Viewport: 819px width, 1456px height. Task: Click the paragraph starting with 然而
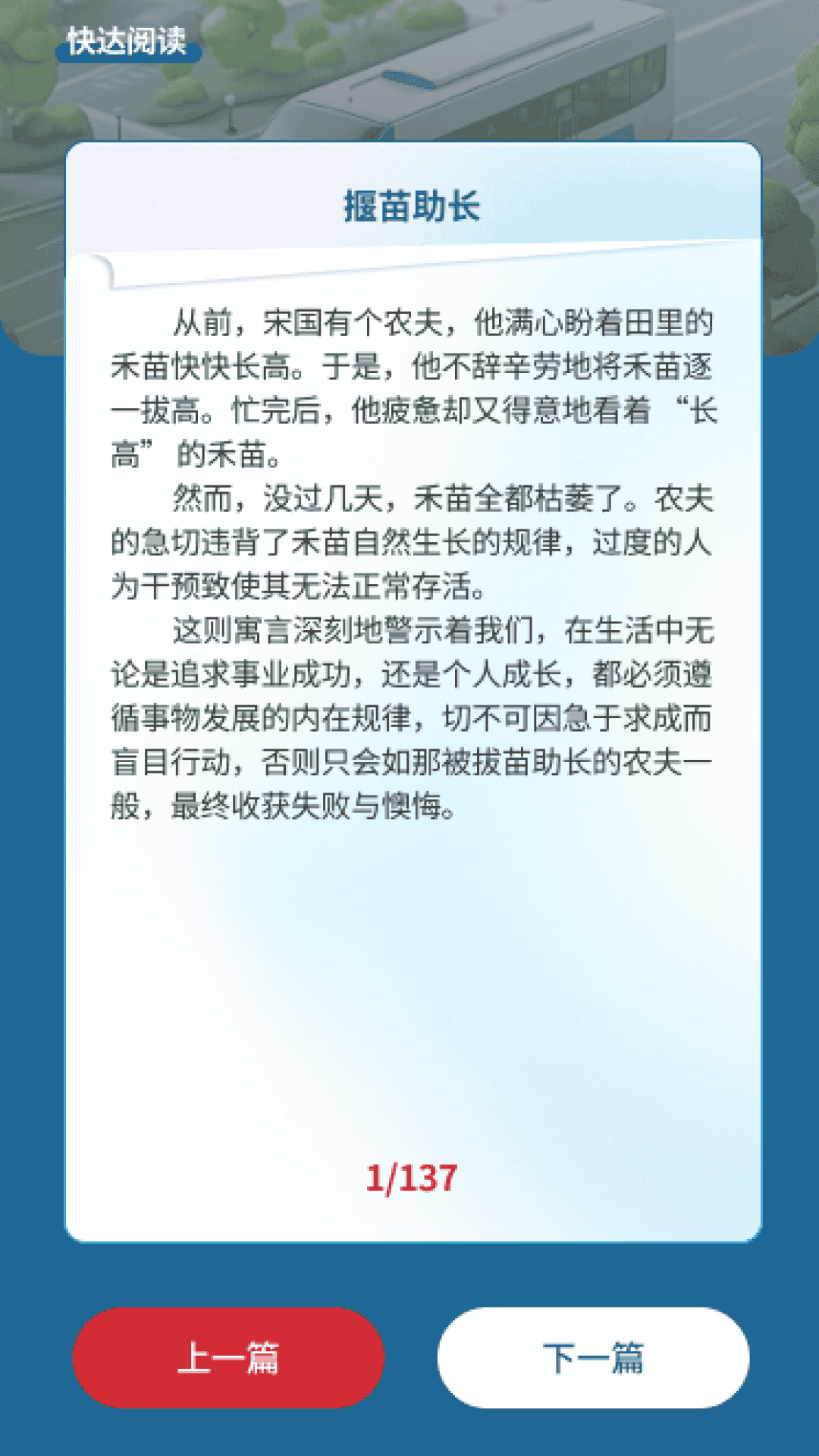coord(409,538)
